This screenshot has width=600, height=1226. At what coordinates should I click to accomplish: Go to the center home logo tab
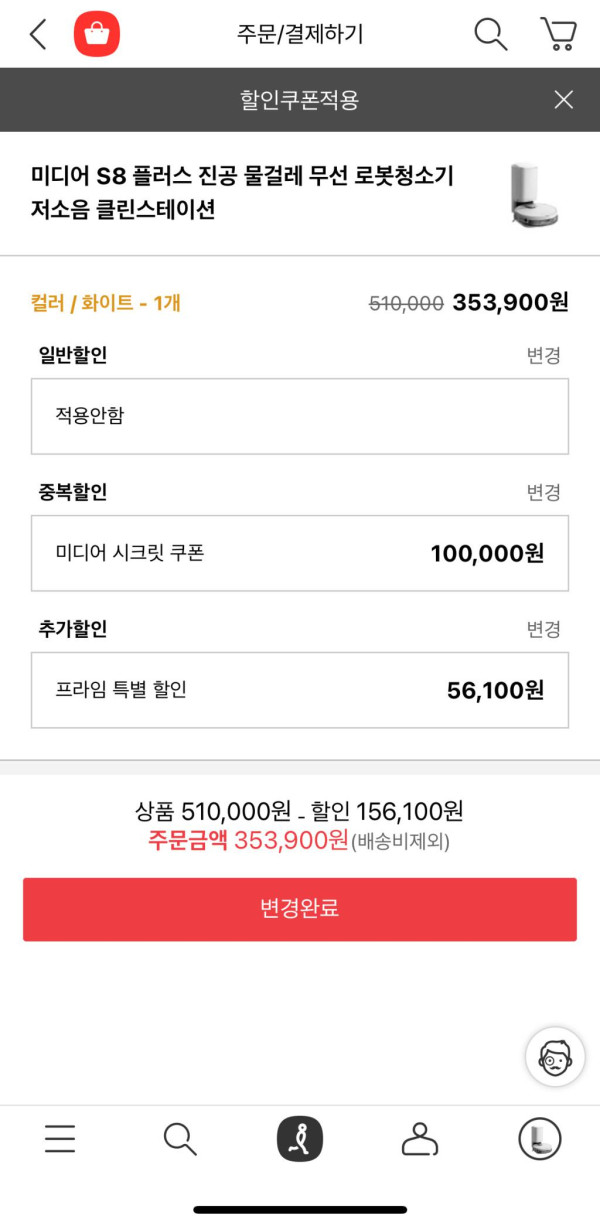pyautogui.click(x=300, y=1139)
